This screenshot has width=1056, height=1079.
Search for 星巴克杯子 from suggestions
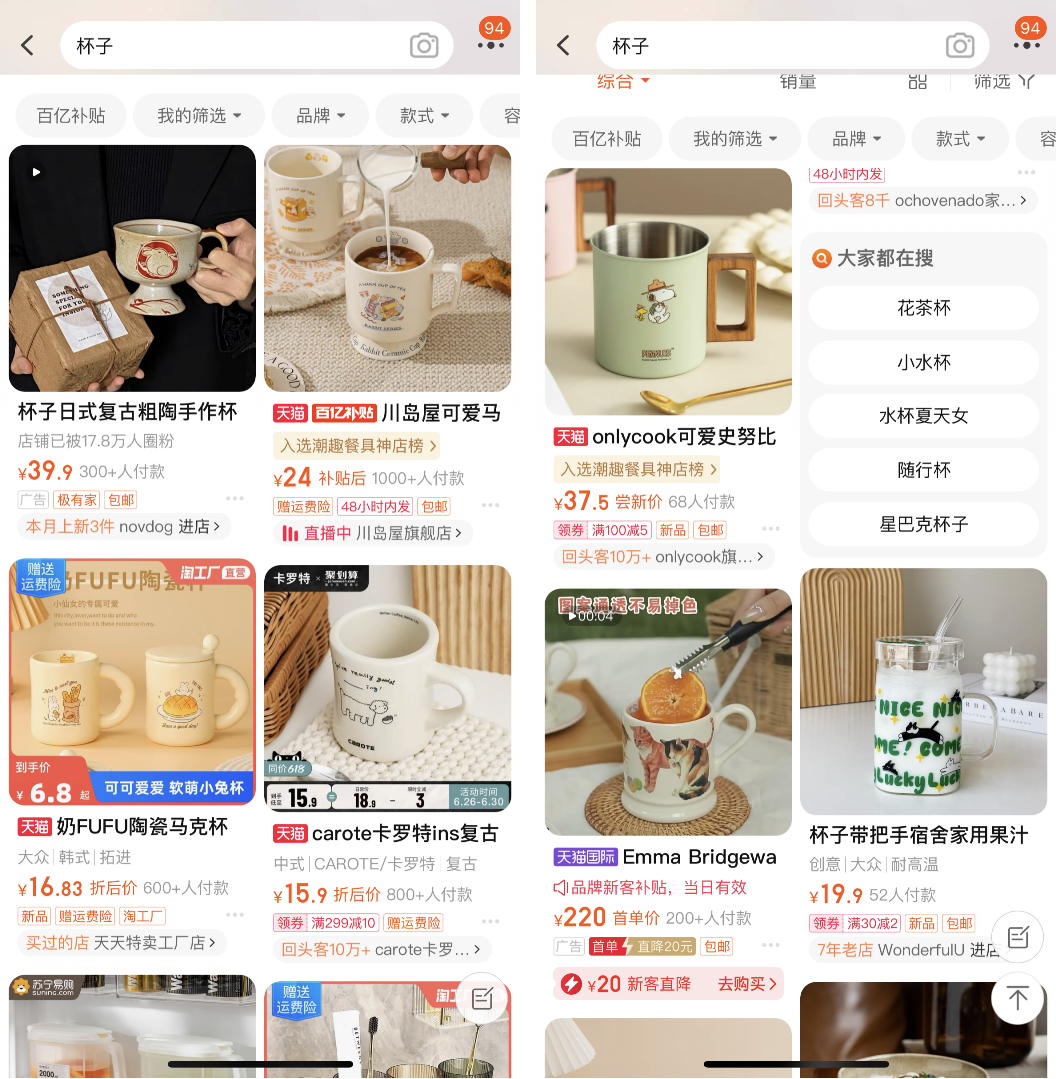(x=923, y=524)
